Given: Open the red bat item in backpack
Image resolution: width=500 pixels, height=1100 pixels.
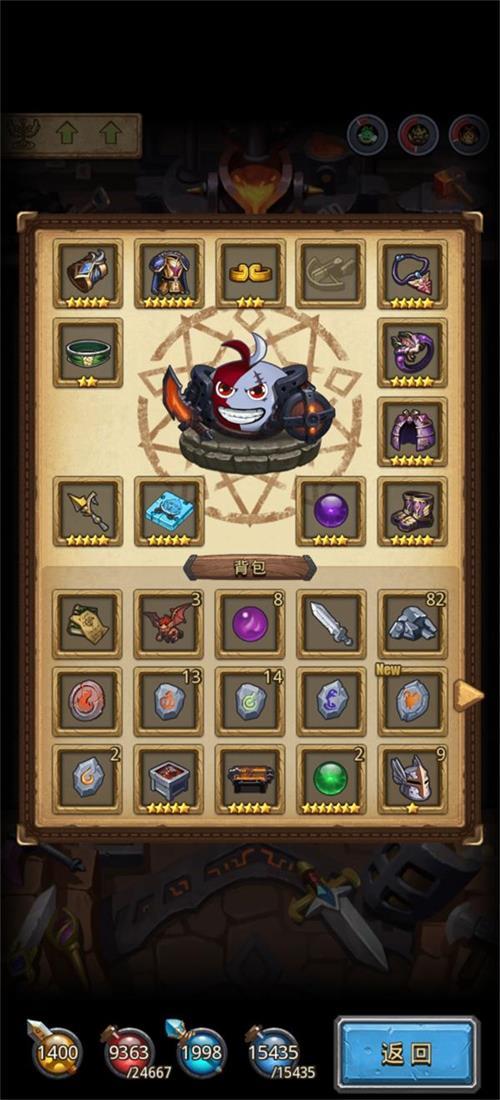Looking at the screenshot, I should point(169,624).
